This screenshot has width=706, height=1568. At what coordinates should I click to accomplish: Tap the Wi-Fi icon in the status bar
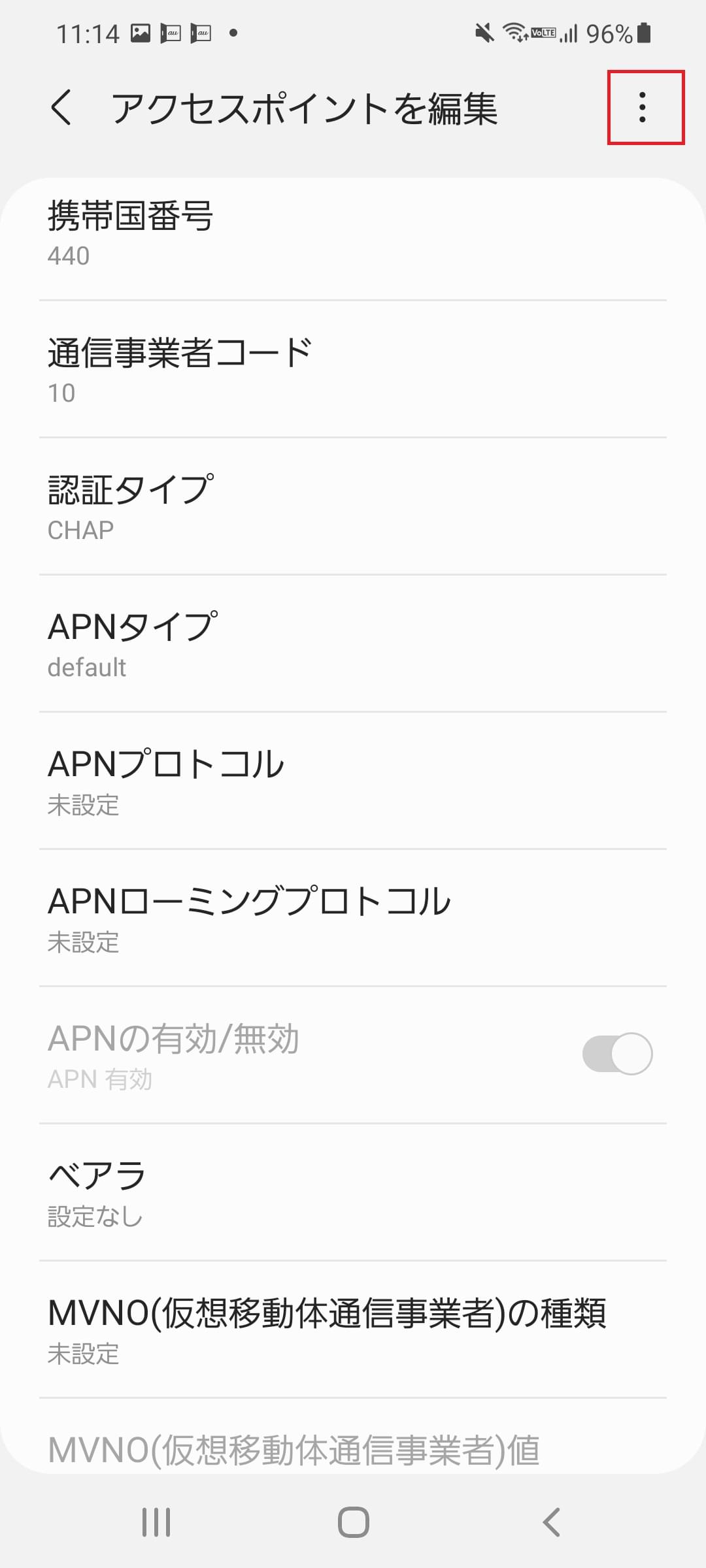click(514, 32)
